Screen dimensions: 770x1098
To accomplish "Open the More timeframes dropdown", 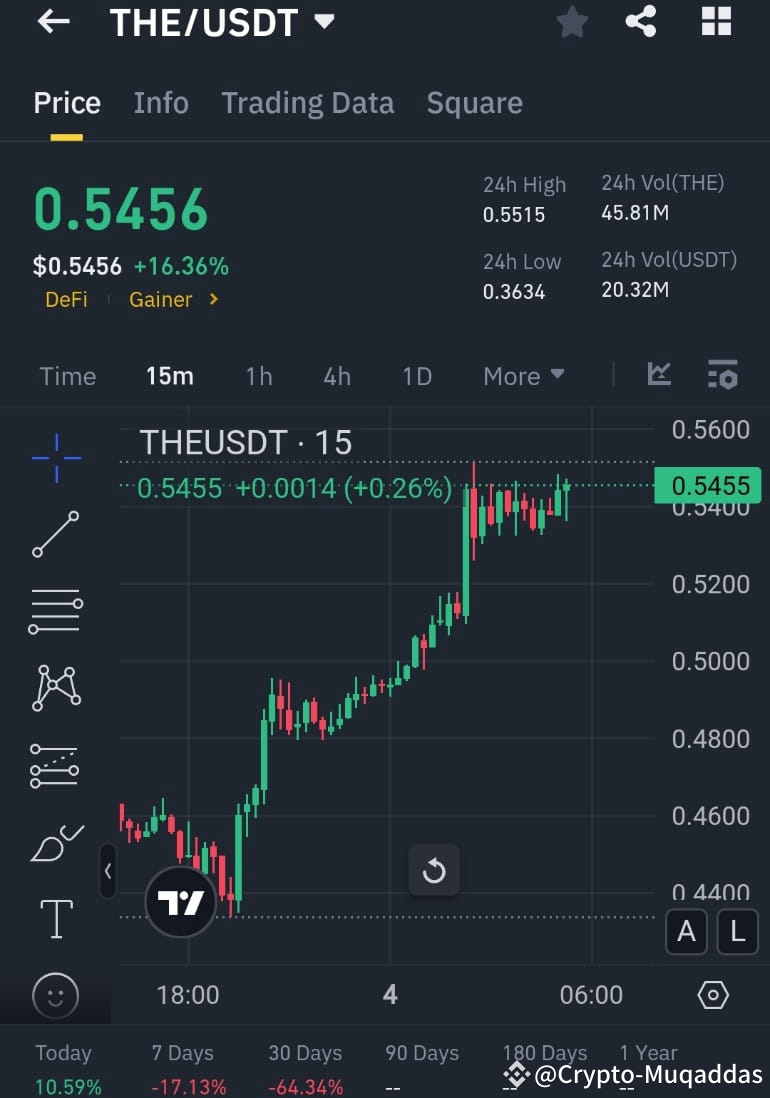I will (523, 376).
